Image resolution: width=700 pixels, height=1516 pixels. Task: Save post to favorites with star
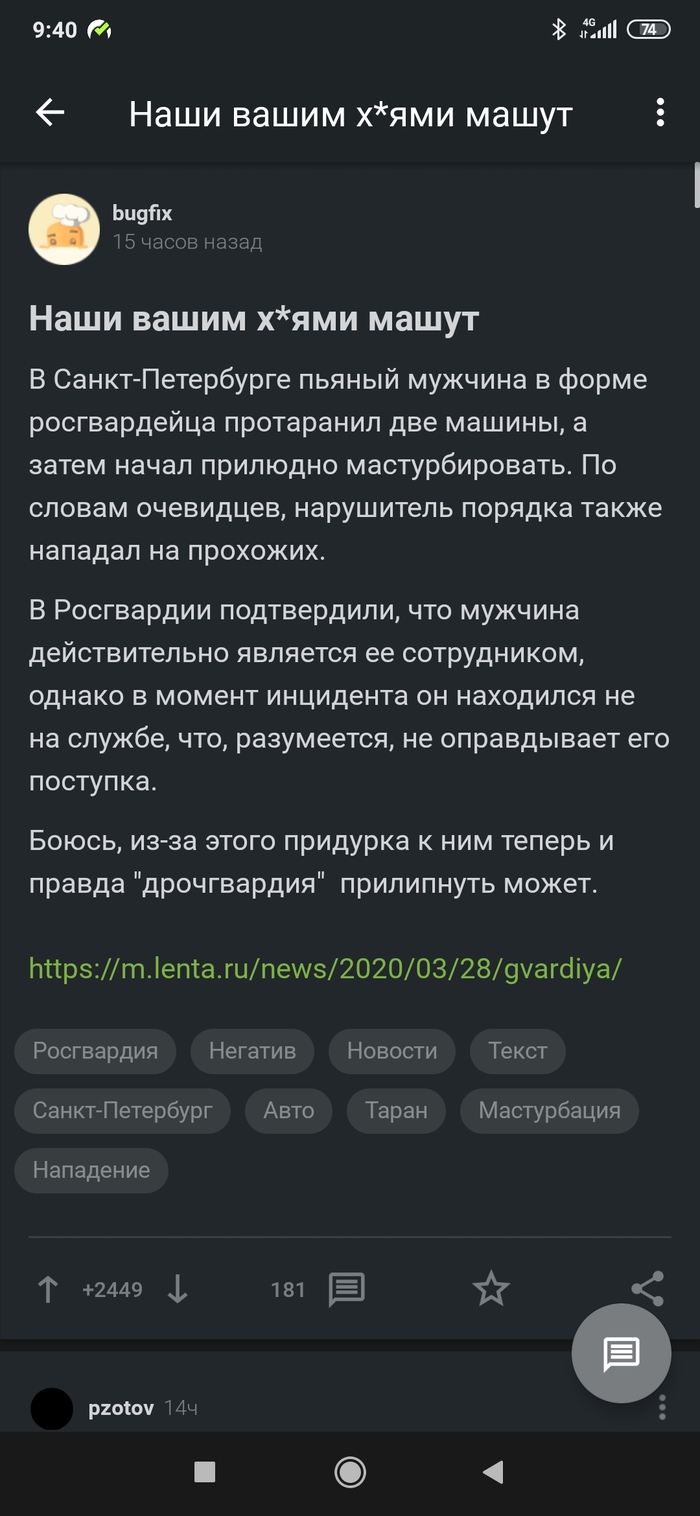click(x=491, y=1290)
